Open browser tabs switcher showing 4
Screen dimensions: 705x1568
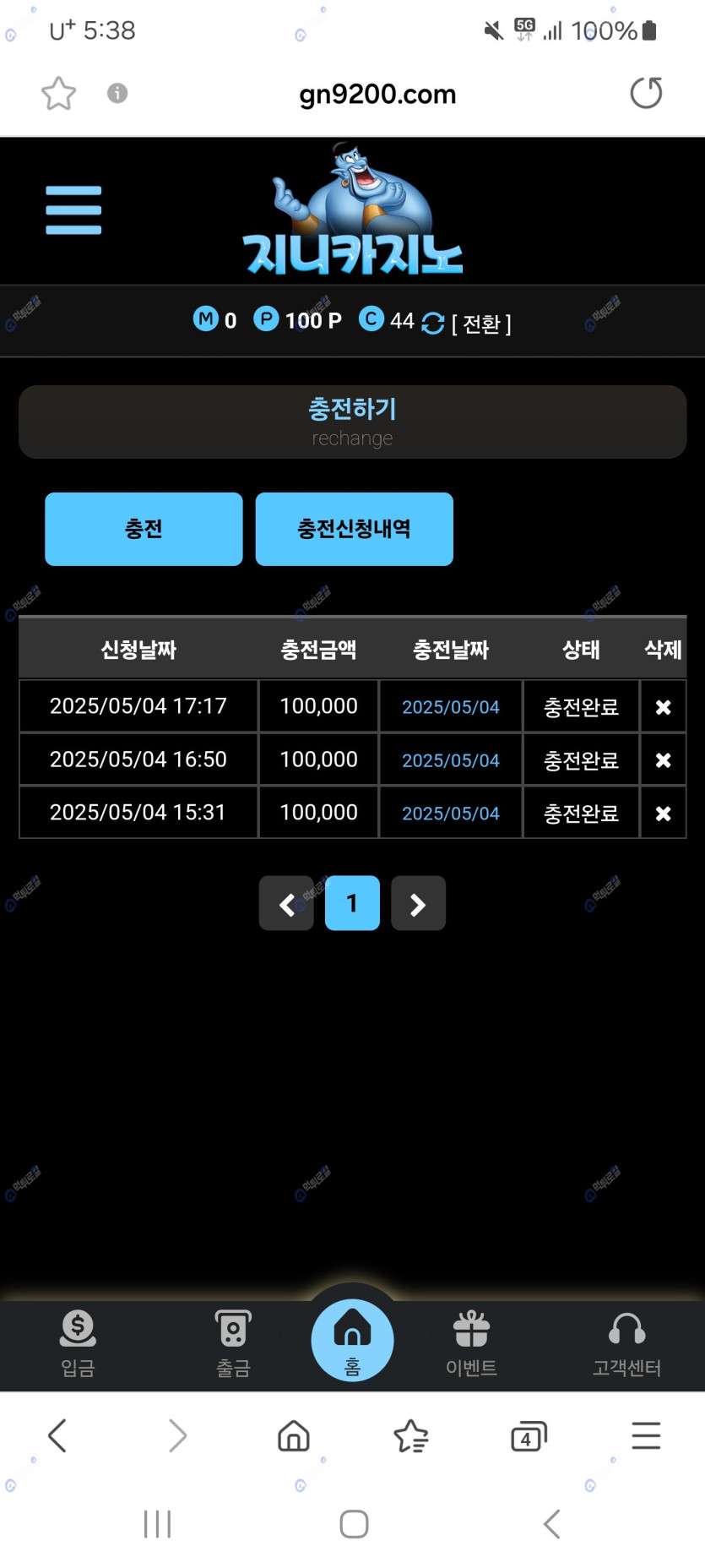click(529, 1436)
